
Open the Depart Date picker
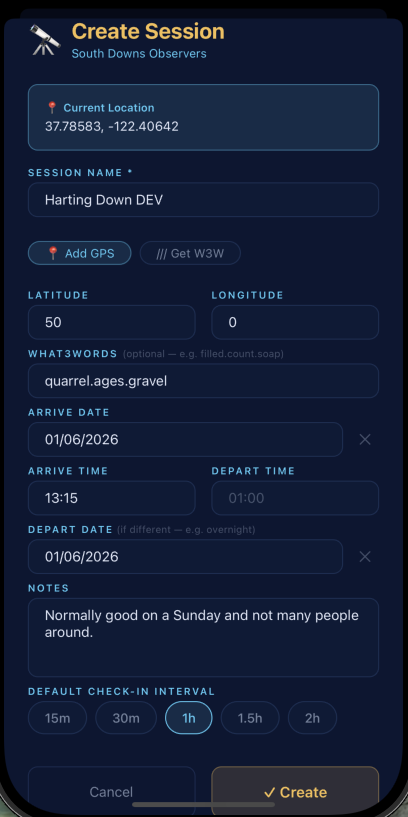[186, 557]
